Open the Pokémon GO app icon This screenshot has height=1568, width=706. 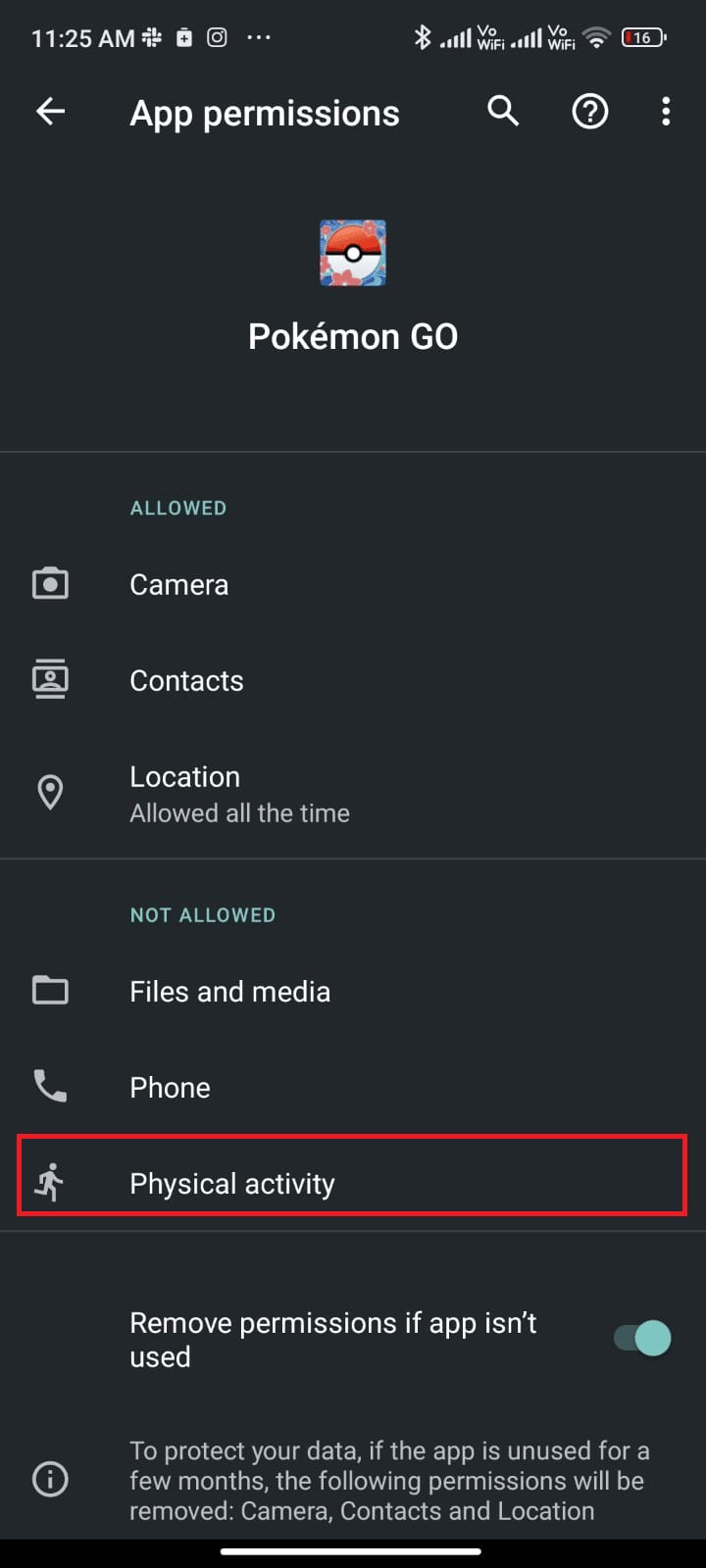[353, 253]
